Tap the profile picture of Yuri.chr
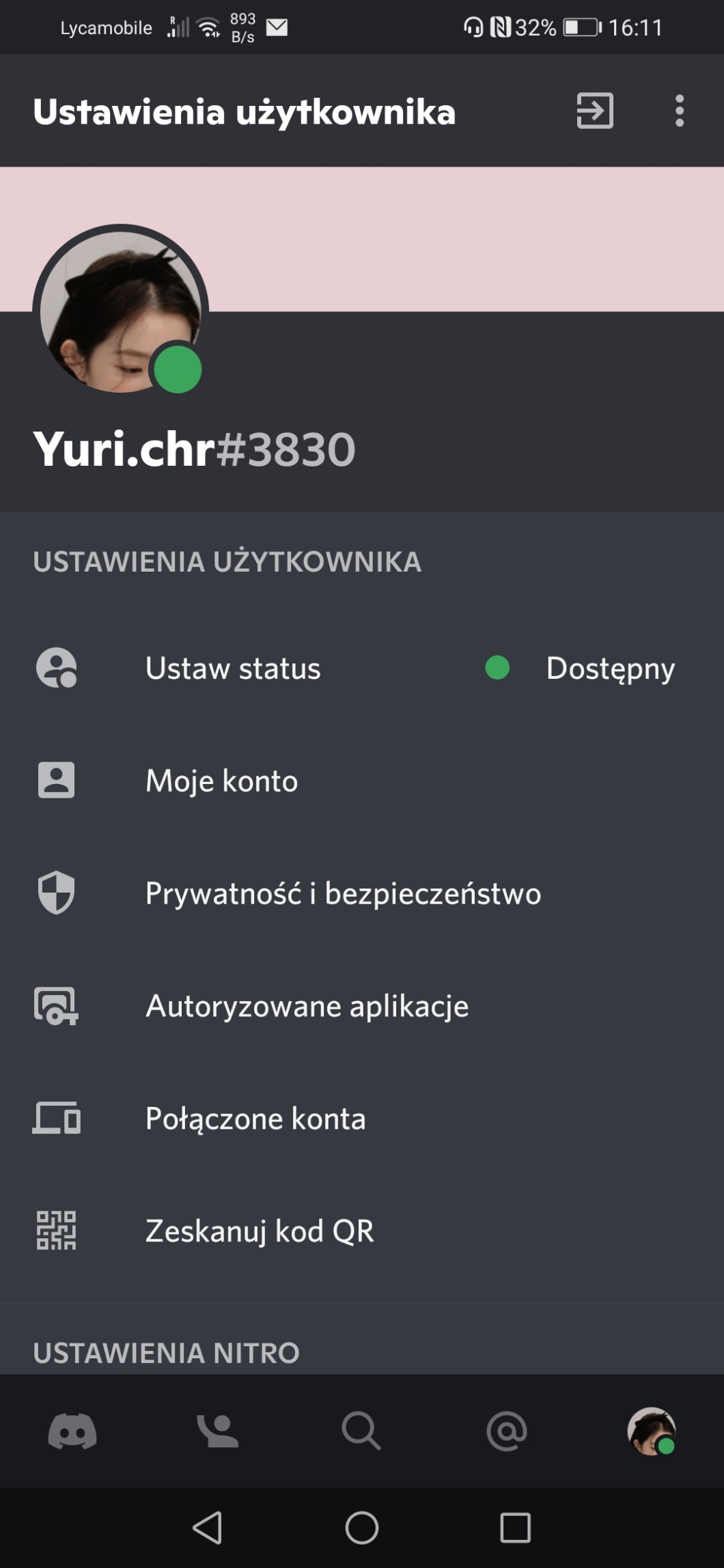This screenshot has width=724, height=1568. coord(121,312)
